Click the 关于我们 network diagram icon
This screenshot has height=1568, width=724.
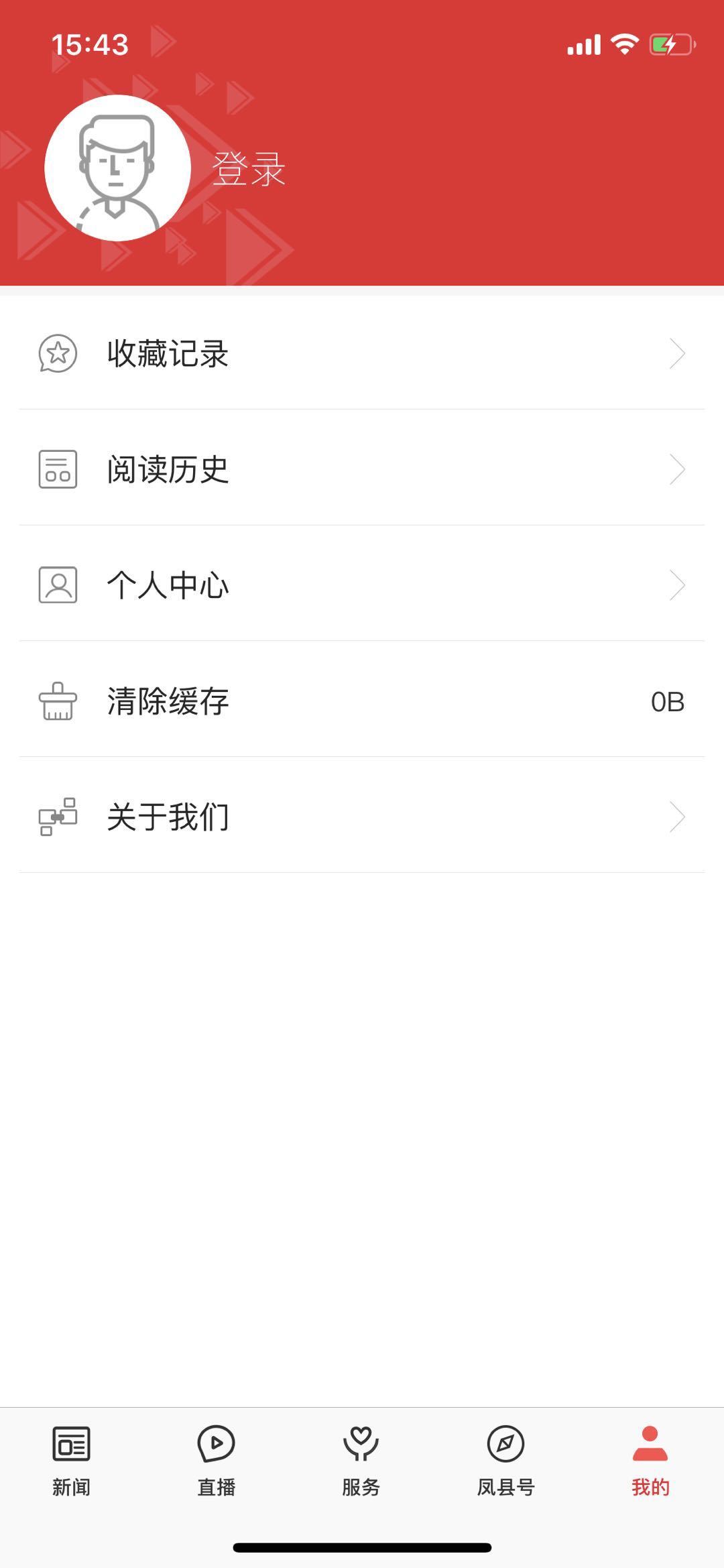click(57, 817)
